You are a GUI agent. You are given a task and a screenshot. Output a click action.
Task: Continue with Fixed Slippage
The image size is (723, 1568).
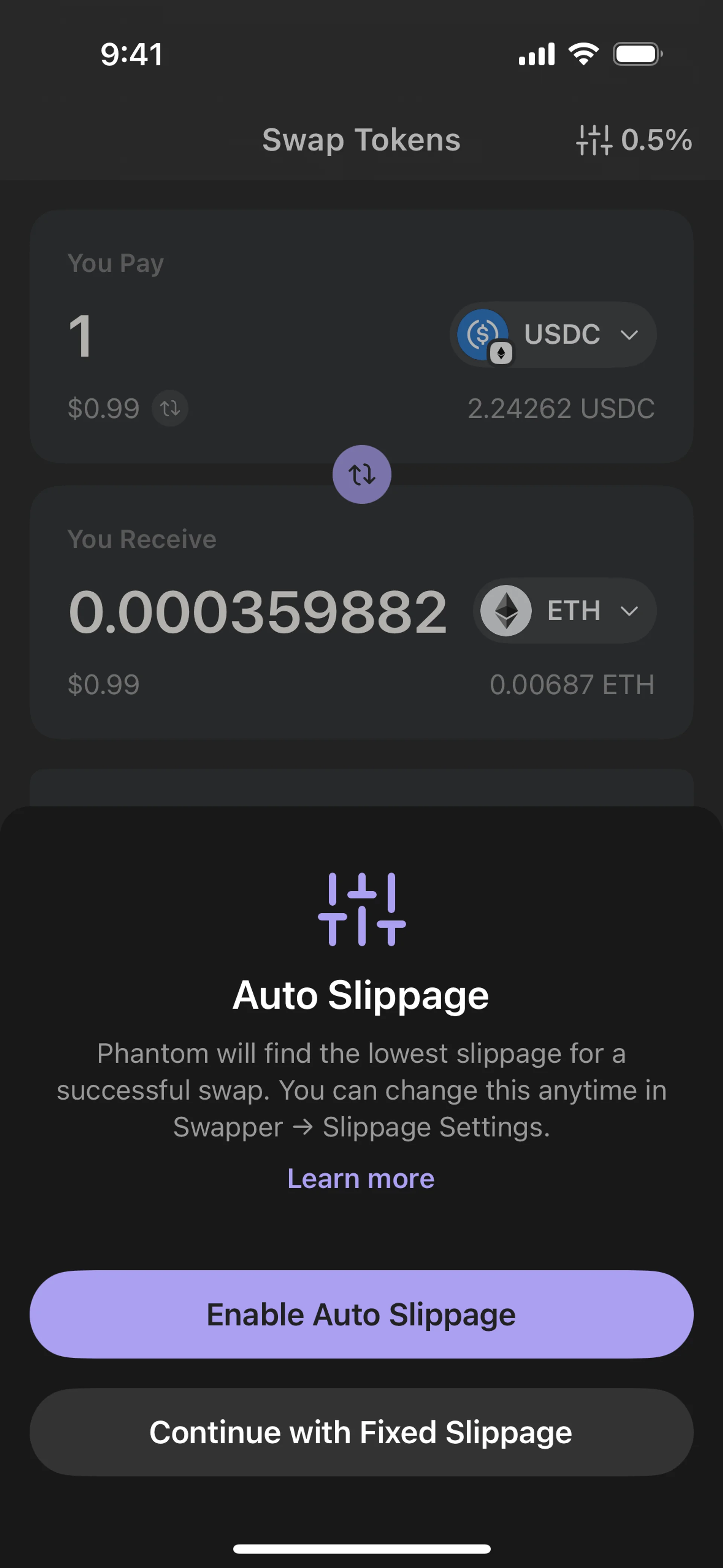tap(361, 1432)
